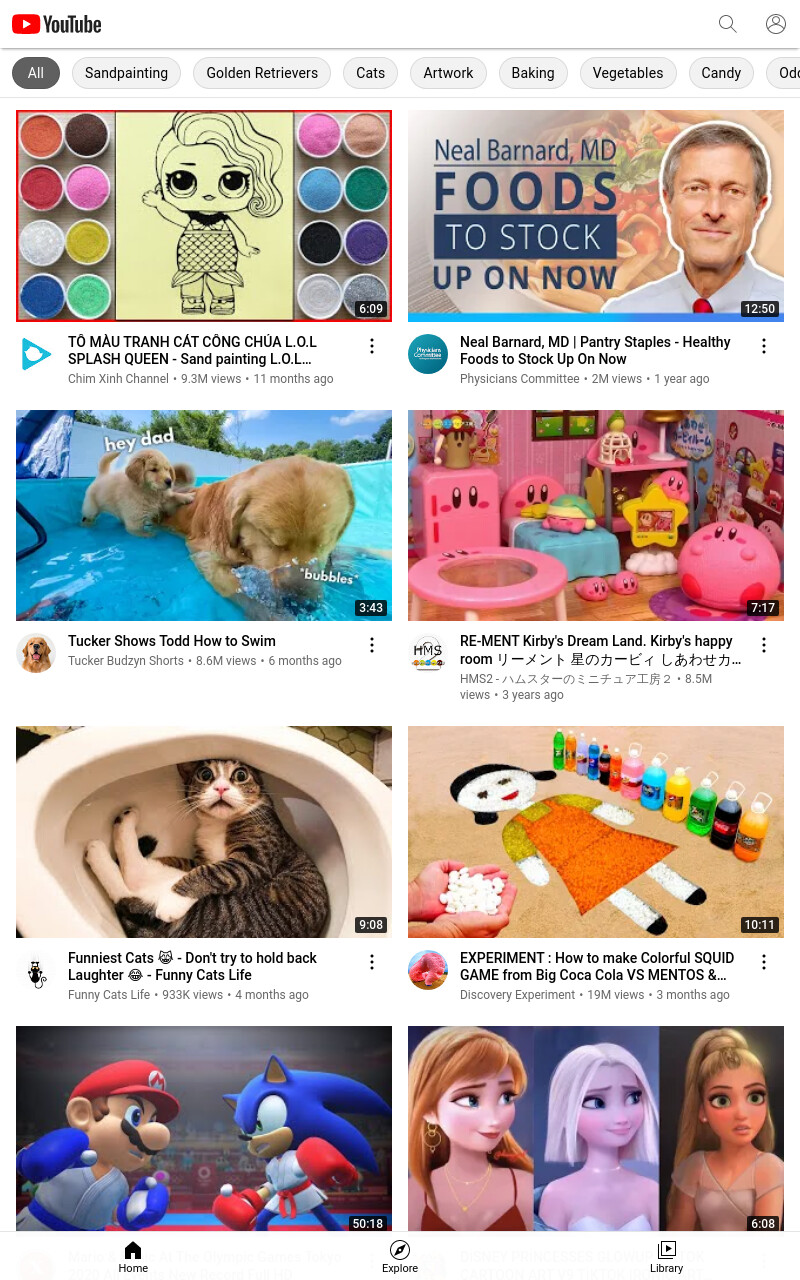Visit the Physicians Committee channel avatar
Screen dimensions: 800x1280
pos(428,354)
